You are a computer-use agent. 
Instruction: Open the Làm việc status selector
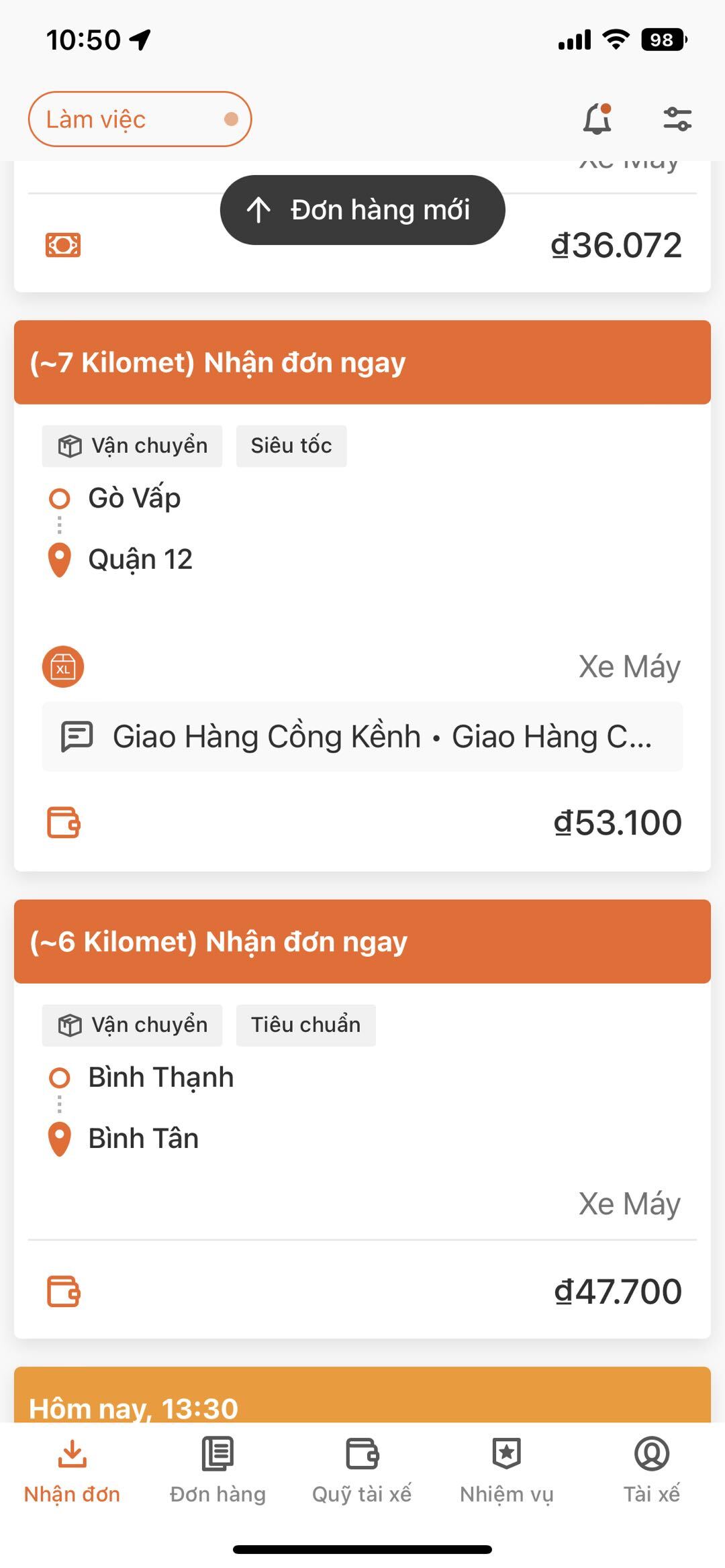140,119
